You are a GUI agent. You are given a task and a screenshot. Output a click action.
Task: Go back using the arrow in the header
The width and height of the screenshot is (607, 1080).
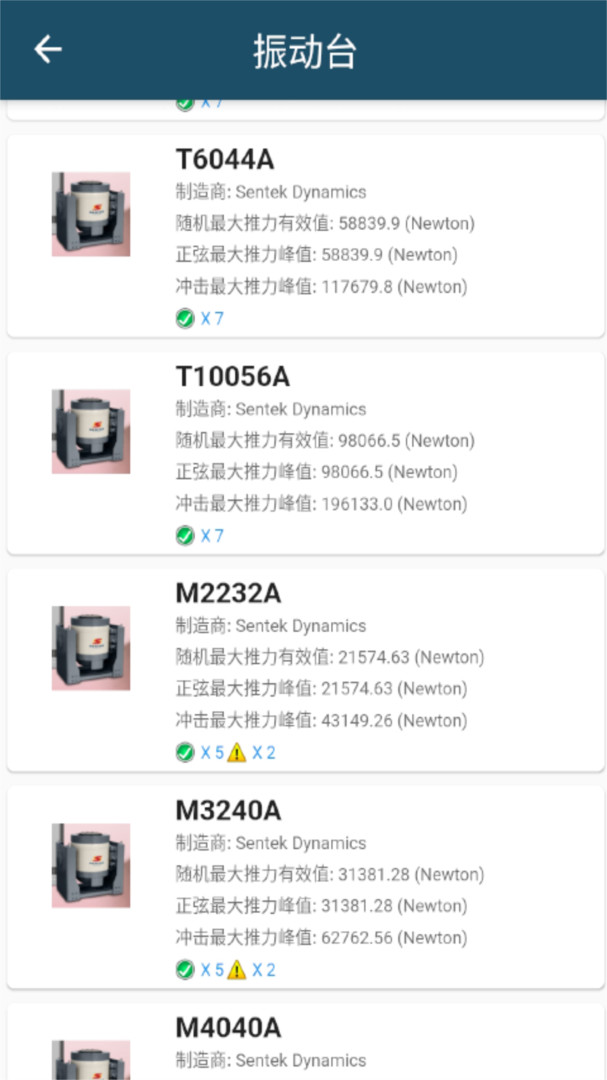pos(47,50)
